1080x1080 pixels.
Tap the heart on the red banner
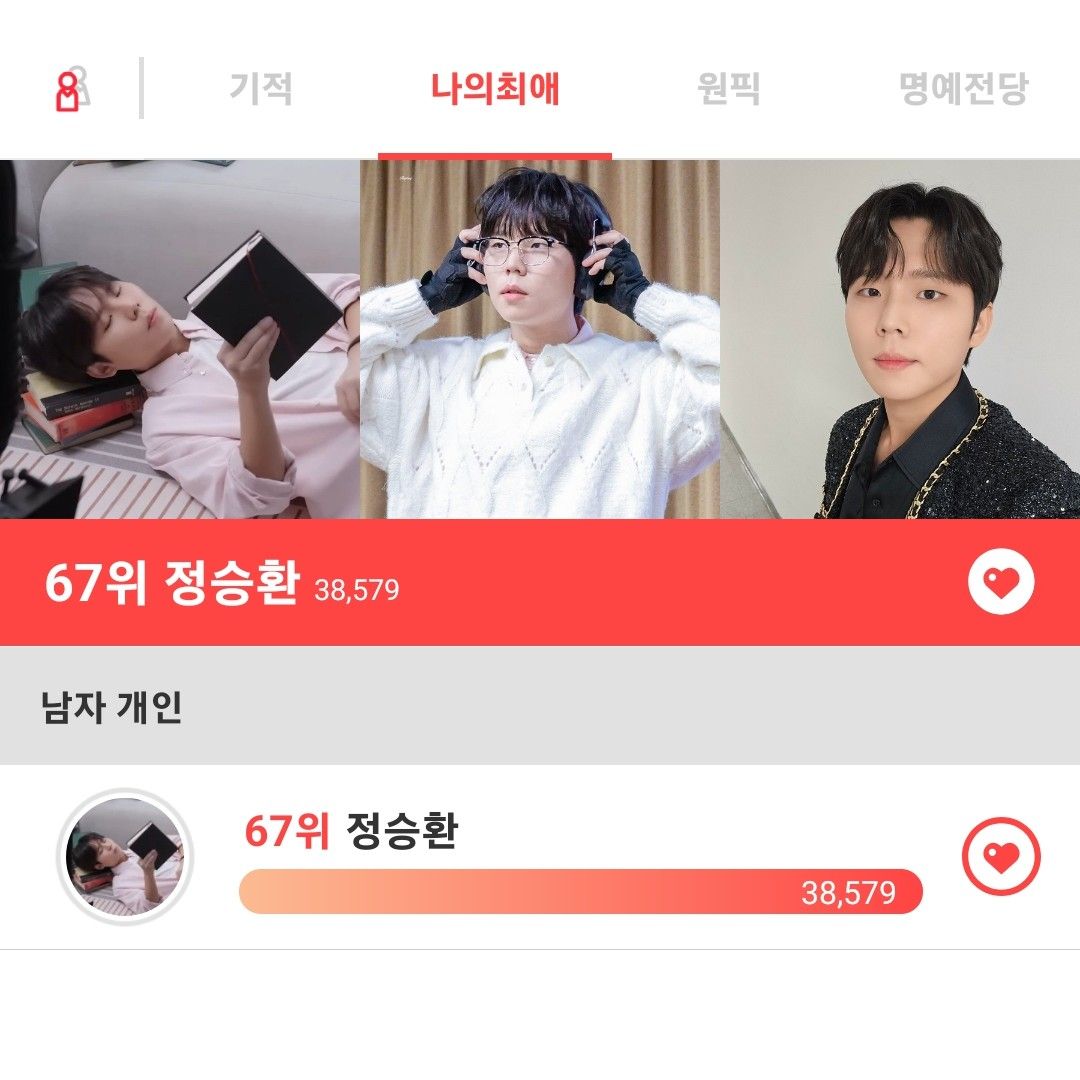[x=1001, y=582]
